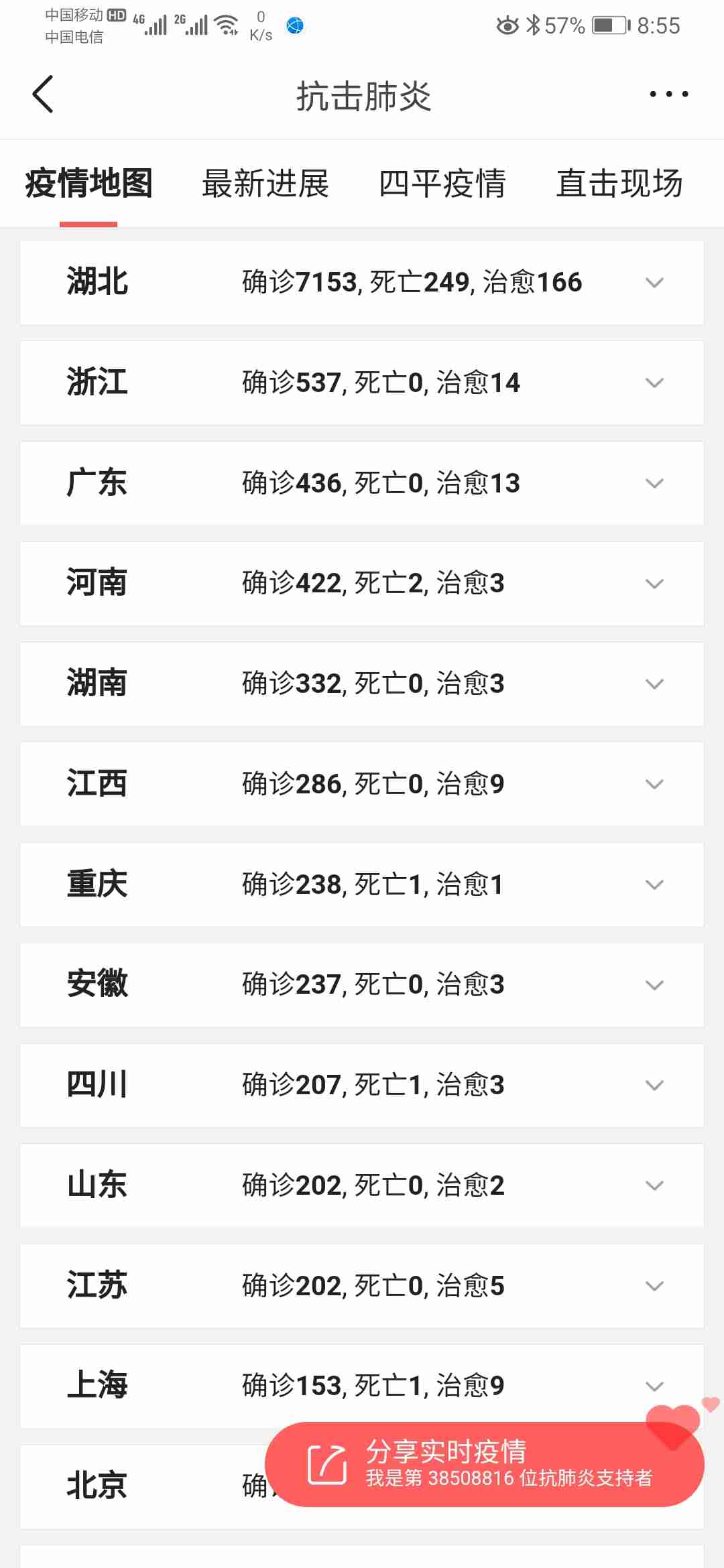The image size is (724, 1568).
Task: Go back using the top-left arrow
Action: tap(43, 94)
